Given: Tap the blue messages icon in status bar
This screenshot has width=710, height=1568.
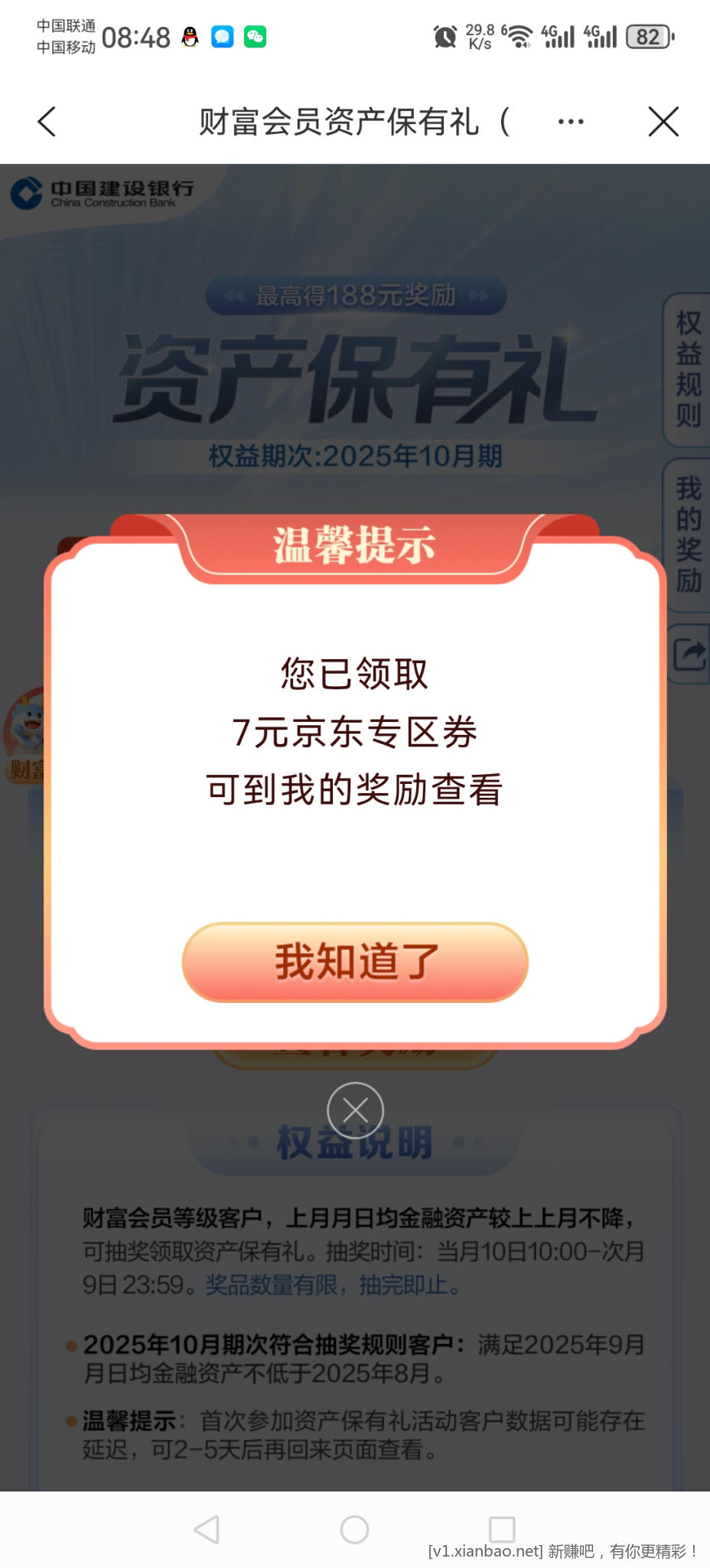Looking at the screenshot, I should 221,35.
